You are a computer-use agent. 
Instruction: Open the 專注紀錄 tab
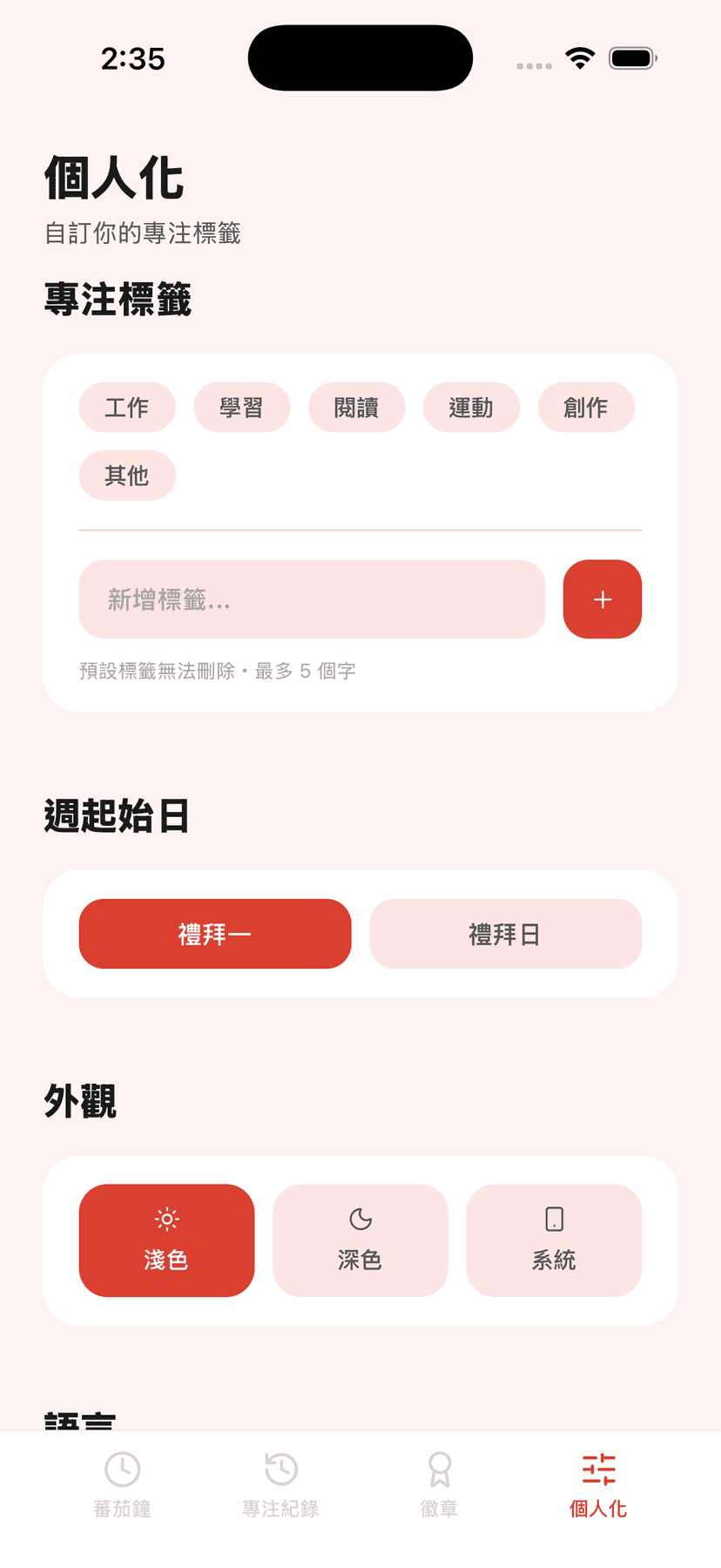coord(280,1485)
